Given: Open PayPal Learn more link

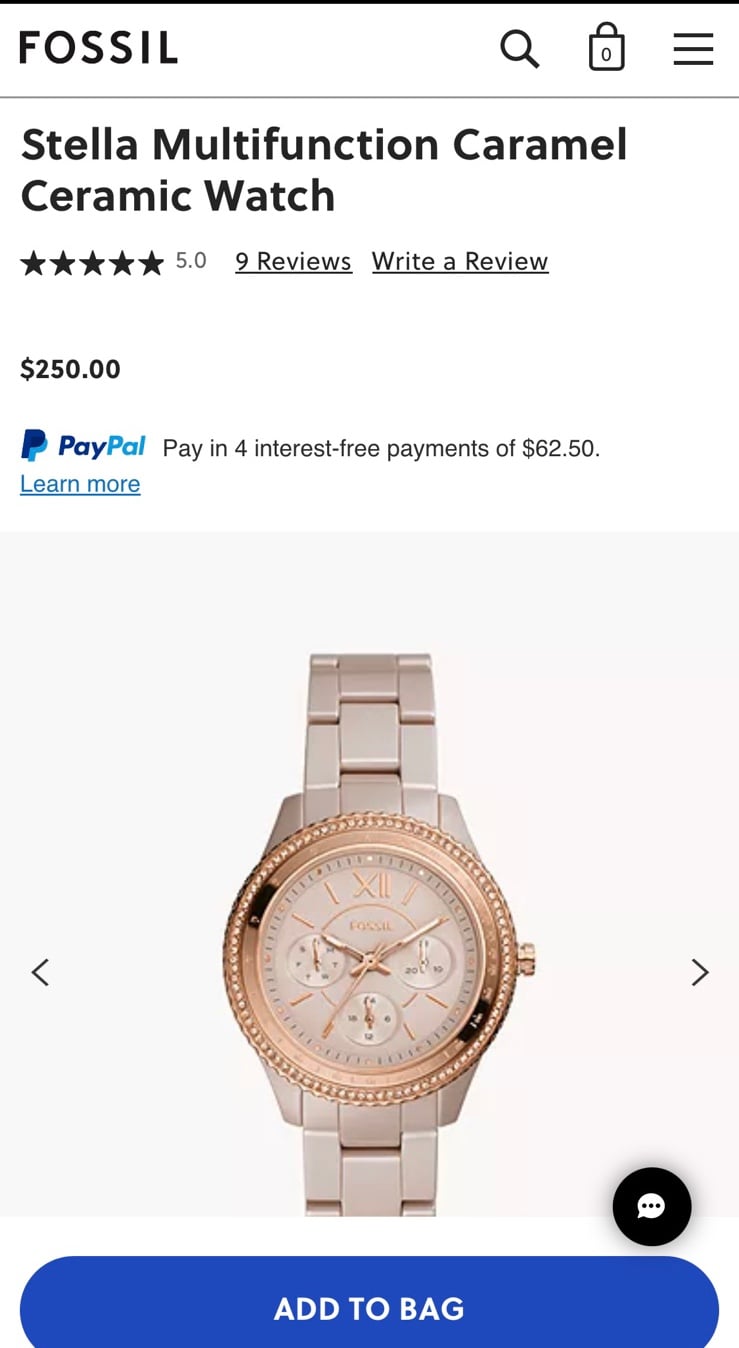Looking at the screenshot, I should (80, 484).
